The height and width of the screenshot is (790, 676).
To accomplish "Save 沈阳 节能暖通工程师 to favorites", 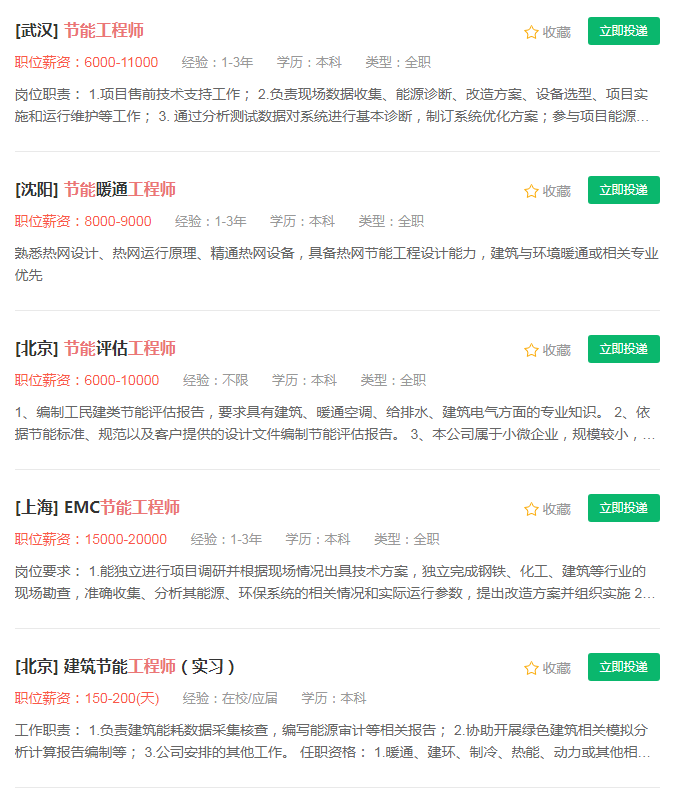I will pos(547,191).
